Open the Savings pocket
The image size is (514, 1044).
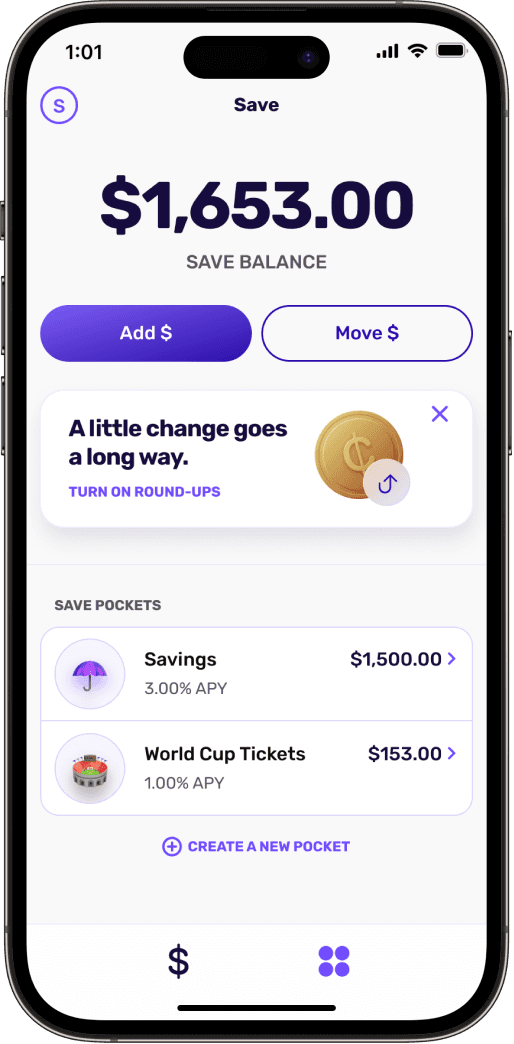pos(256,674)
